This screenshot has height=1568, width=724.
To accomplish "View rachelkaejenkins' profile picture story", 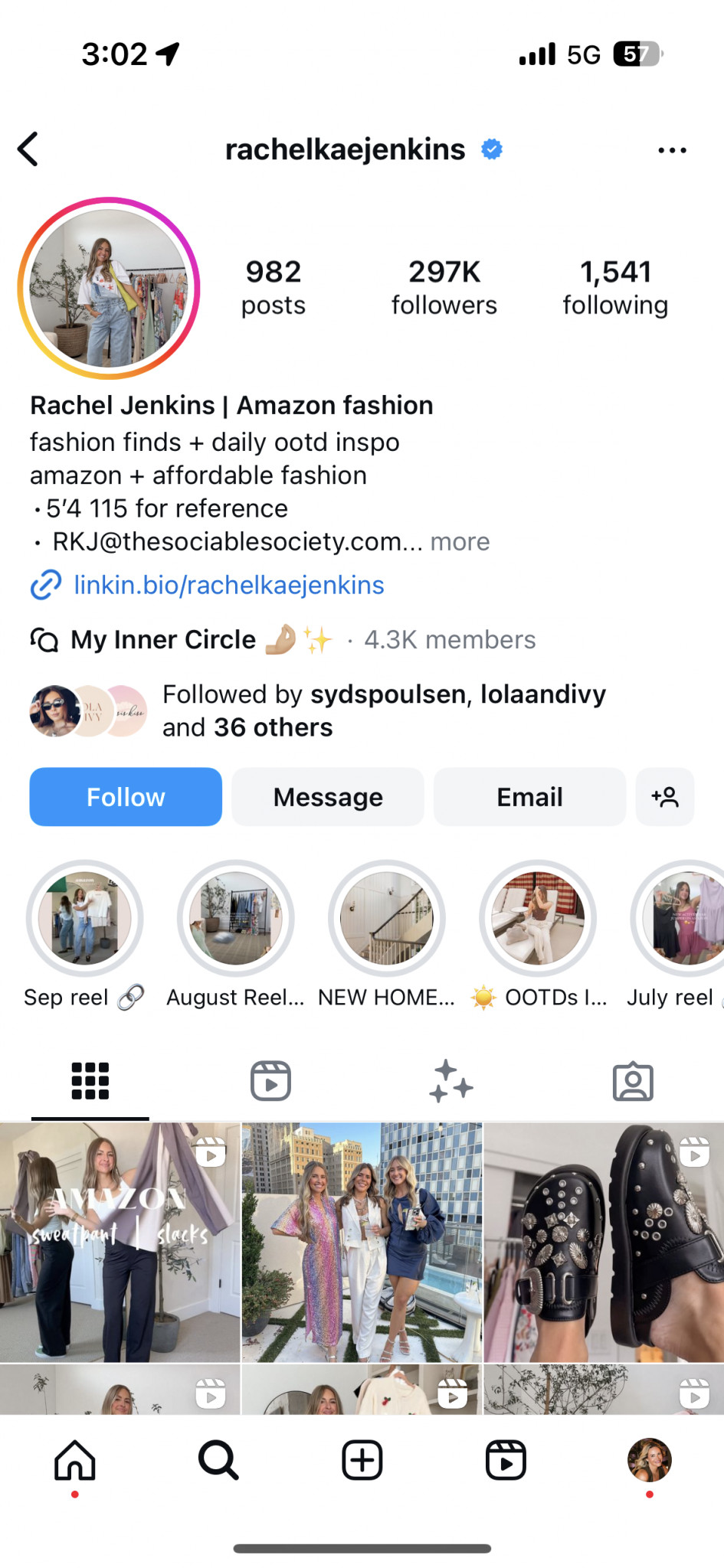I will [109, 288].
